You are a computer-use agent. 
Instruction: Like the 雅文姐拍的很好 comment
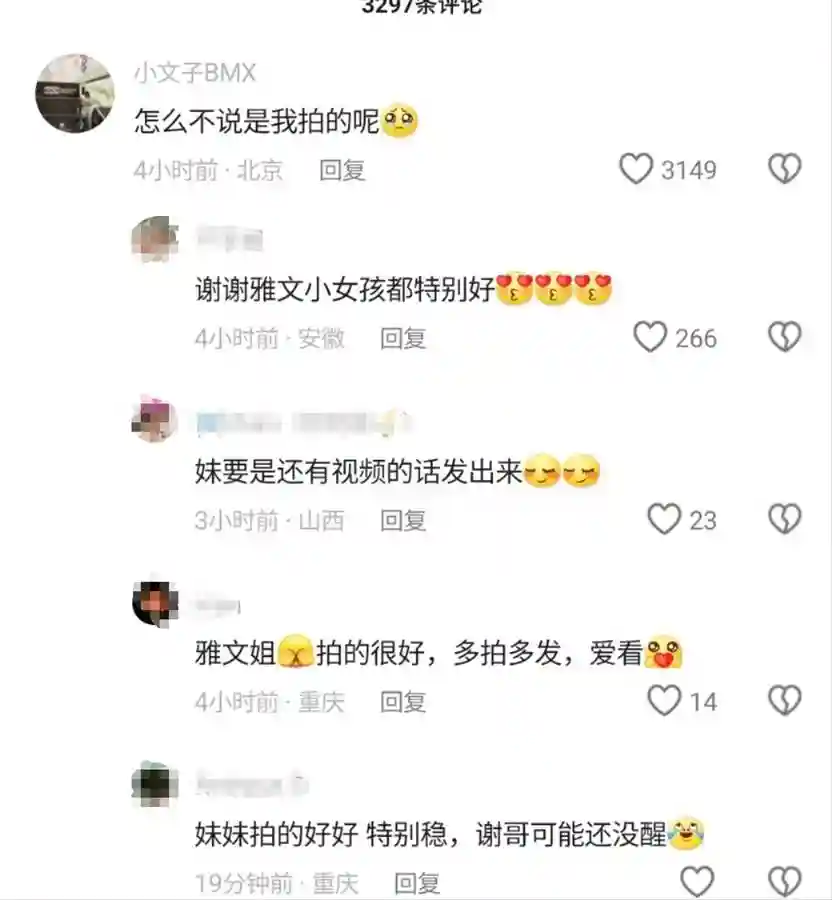(664, 701)
